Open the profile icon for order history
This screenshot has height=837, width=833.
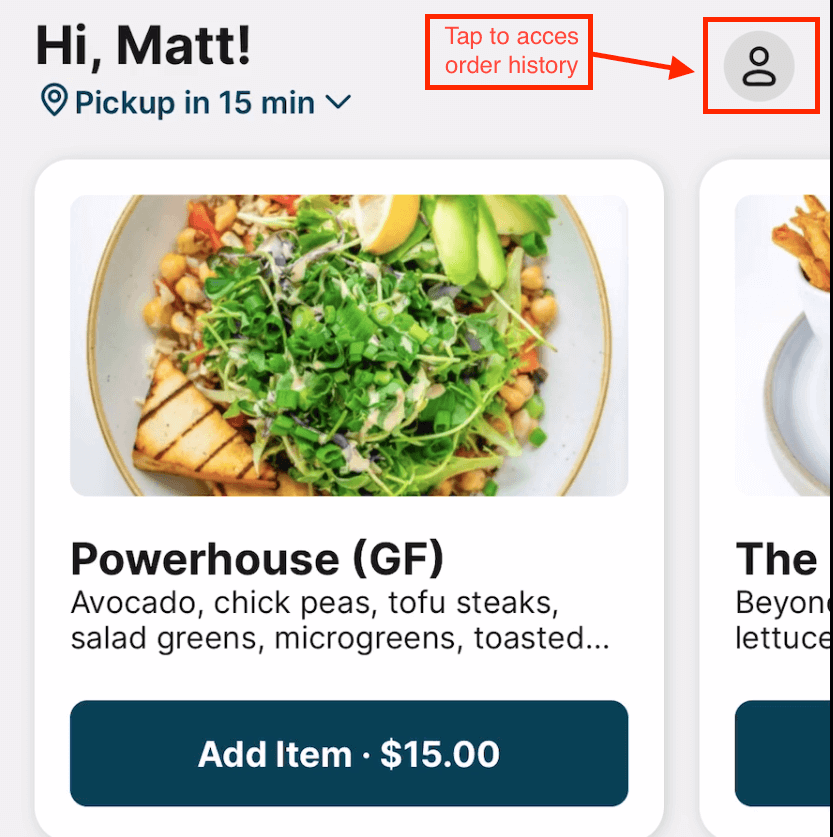coord(759,66)
